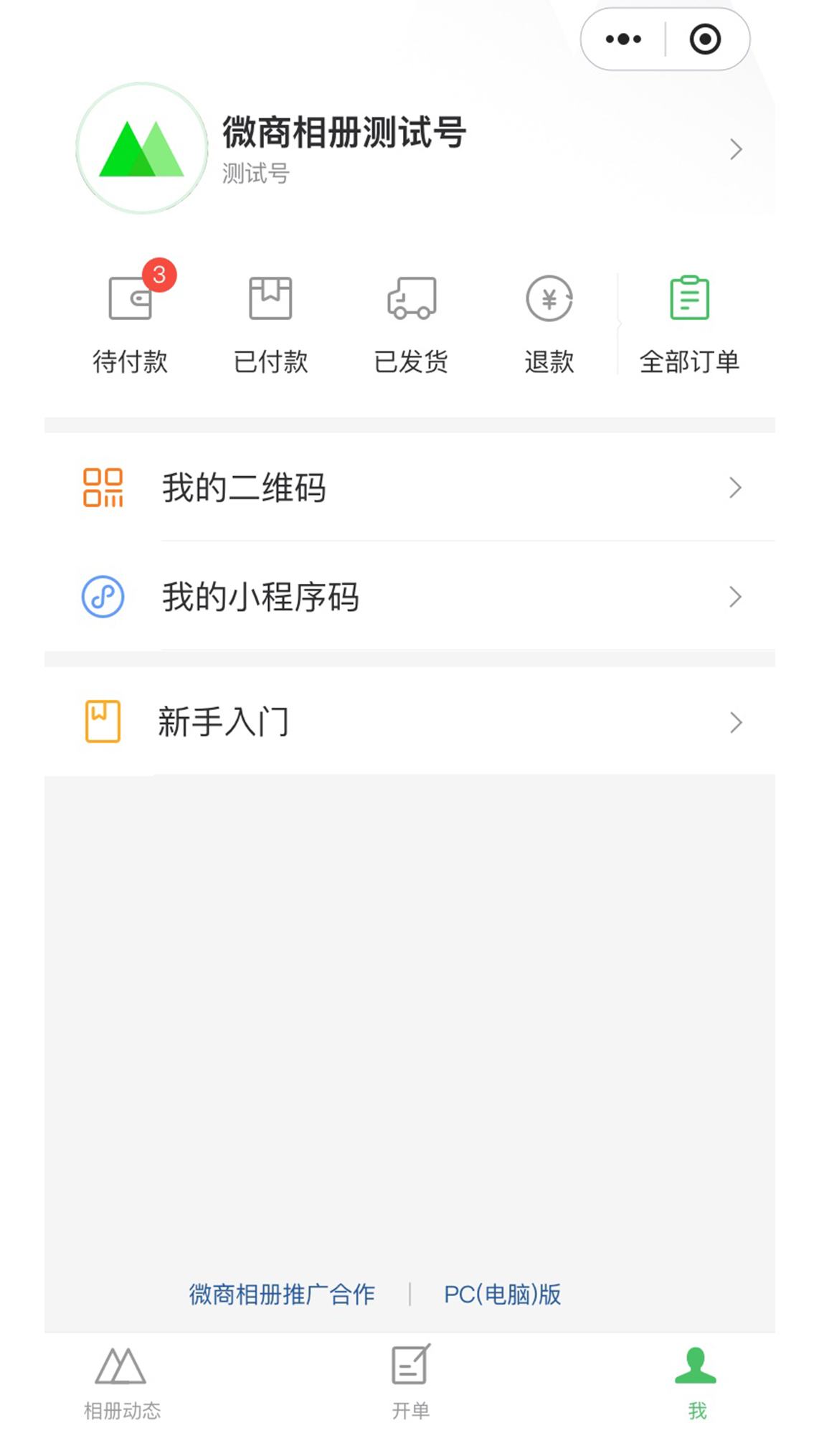Select the 我 tab
This screenshot has height=1456, width=819.
click(696, 1384)
